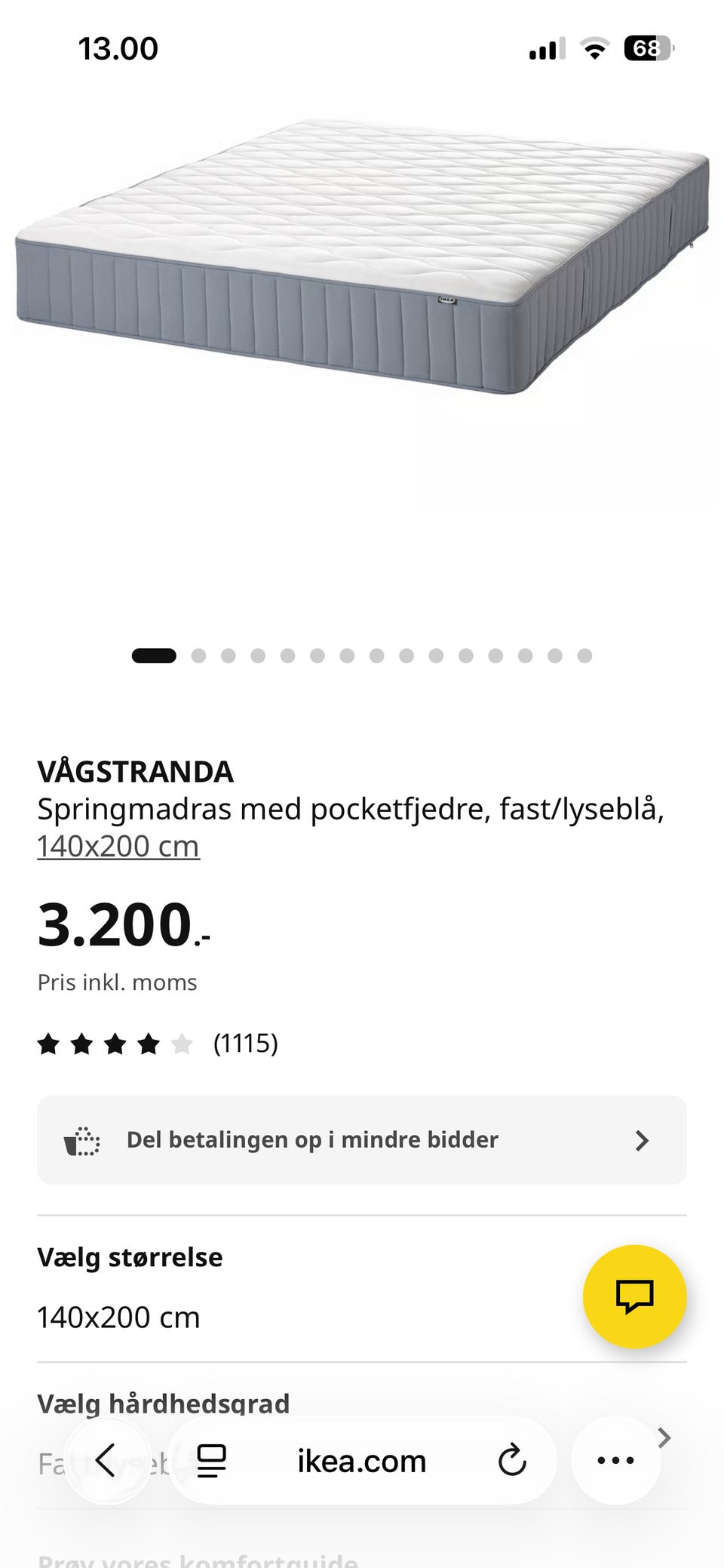Tap the battery indicator showing 68

pyautogui.click(x=647, y=48)
